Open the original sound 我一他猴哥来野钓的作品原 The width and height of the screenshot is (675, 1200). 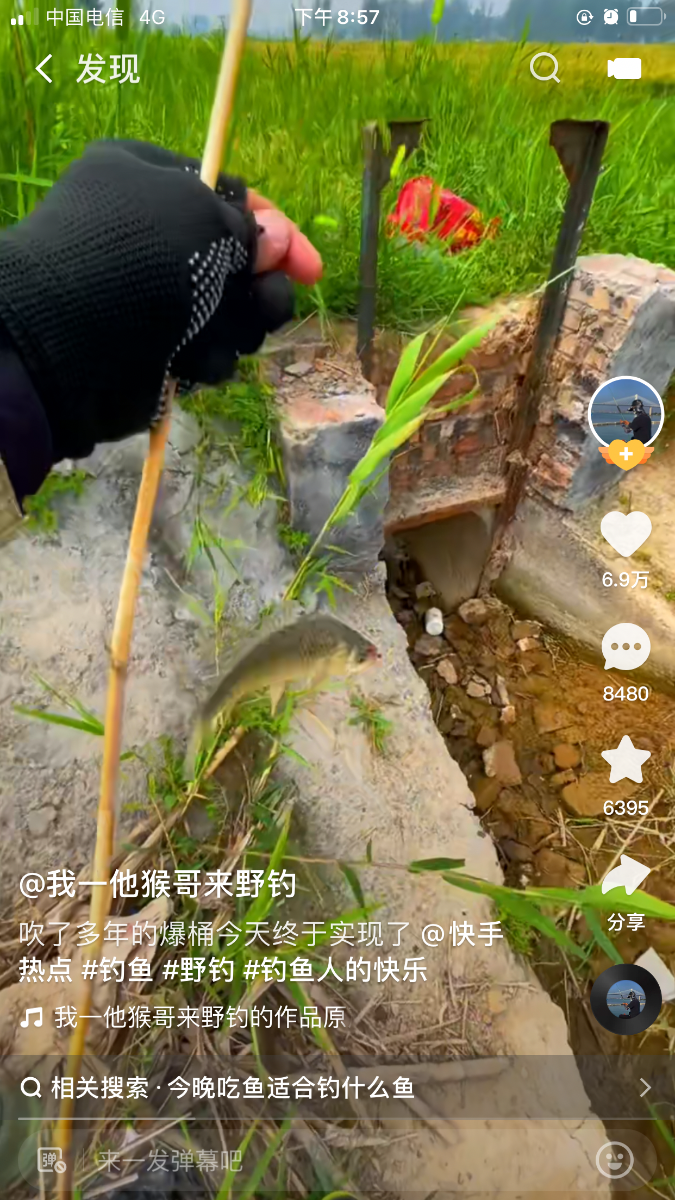(199, 1017)
